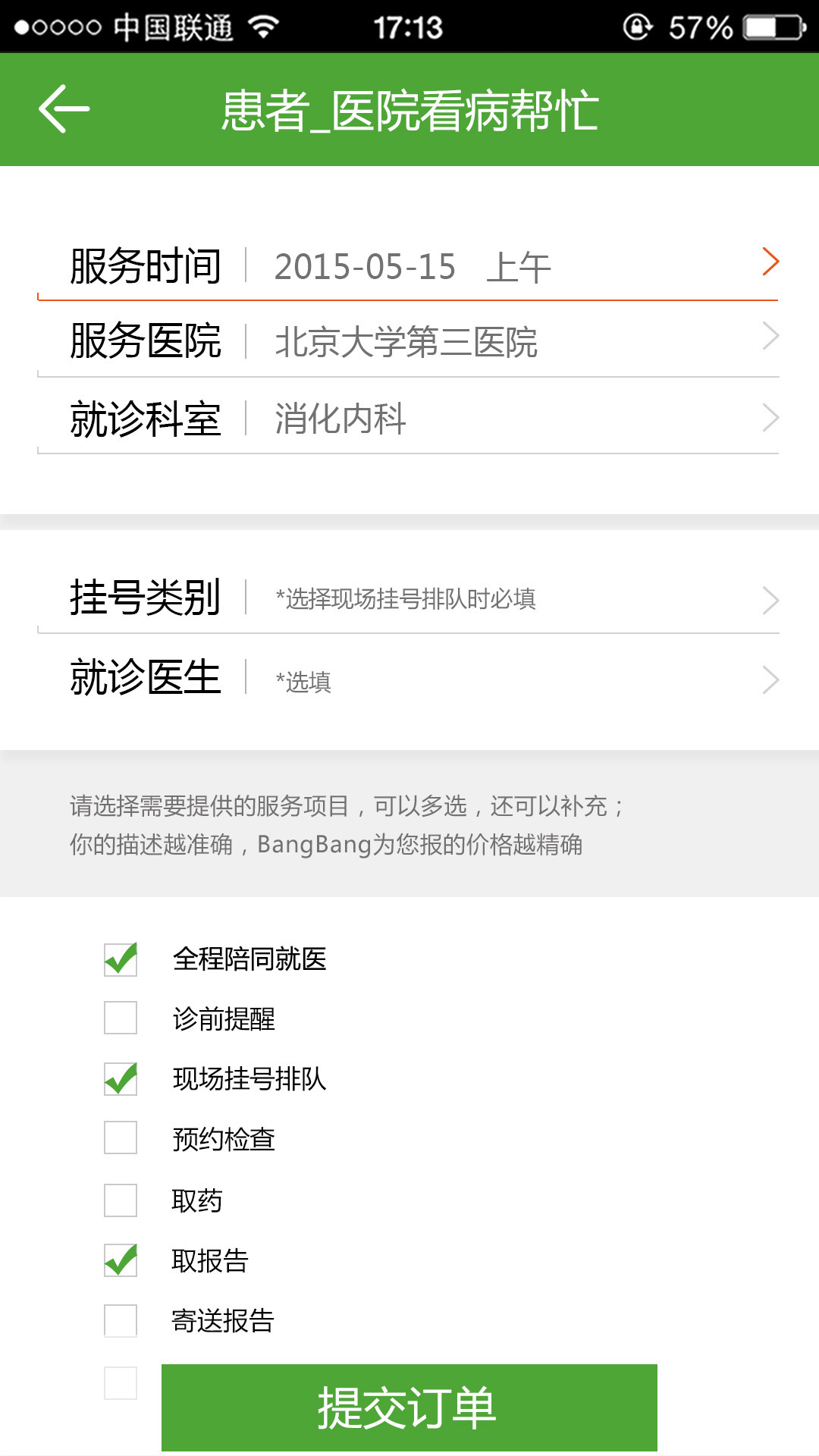Tick the 取药 checkbox
The height and width of the screenshot is (1456, 819).
pos(121,1200)
